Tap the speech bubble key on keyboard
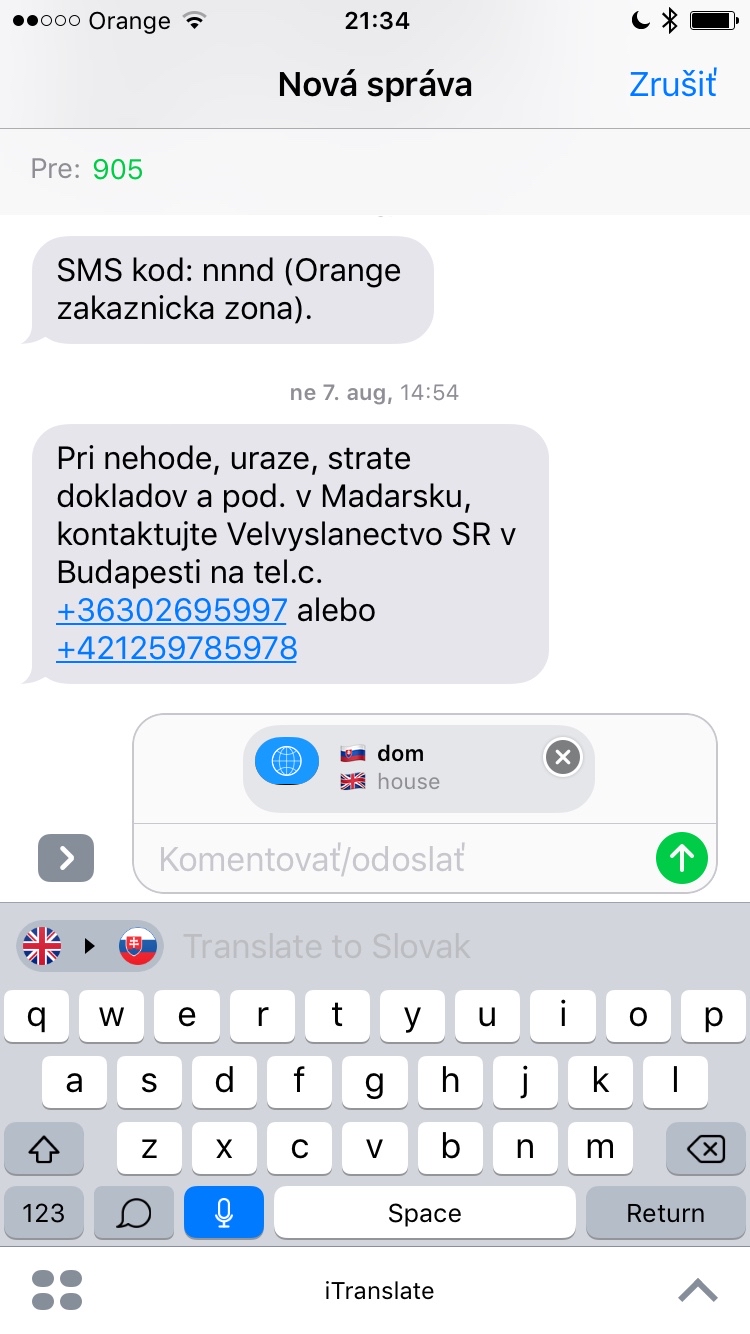750x1334 pixels. pos(134,1213)
